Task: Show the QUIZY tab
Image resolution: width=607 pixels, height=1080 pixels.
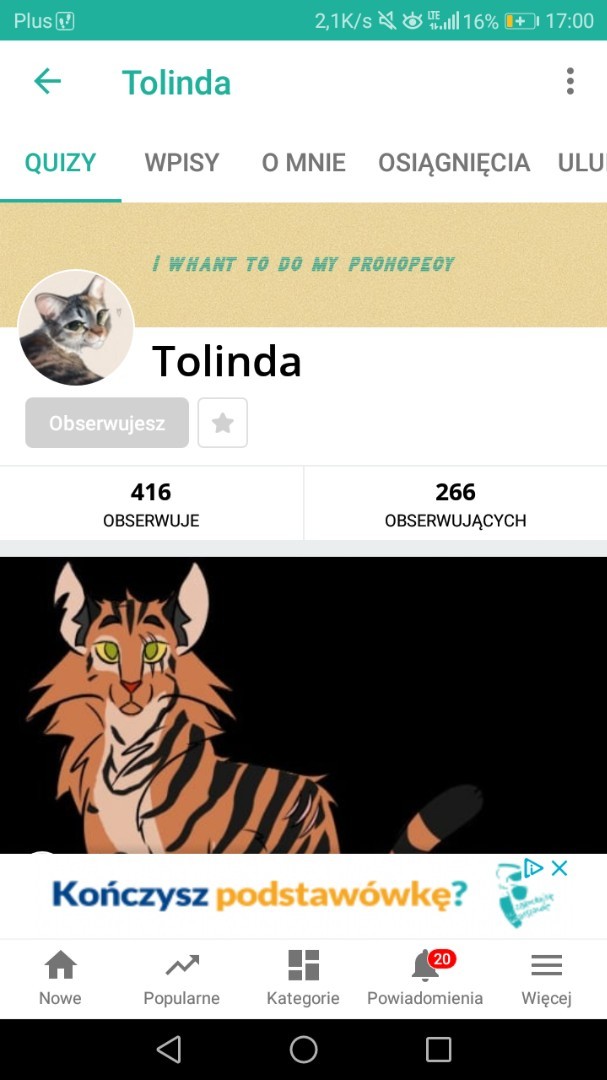Action: coord(61,163)
